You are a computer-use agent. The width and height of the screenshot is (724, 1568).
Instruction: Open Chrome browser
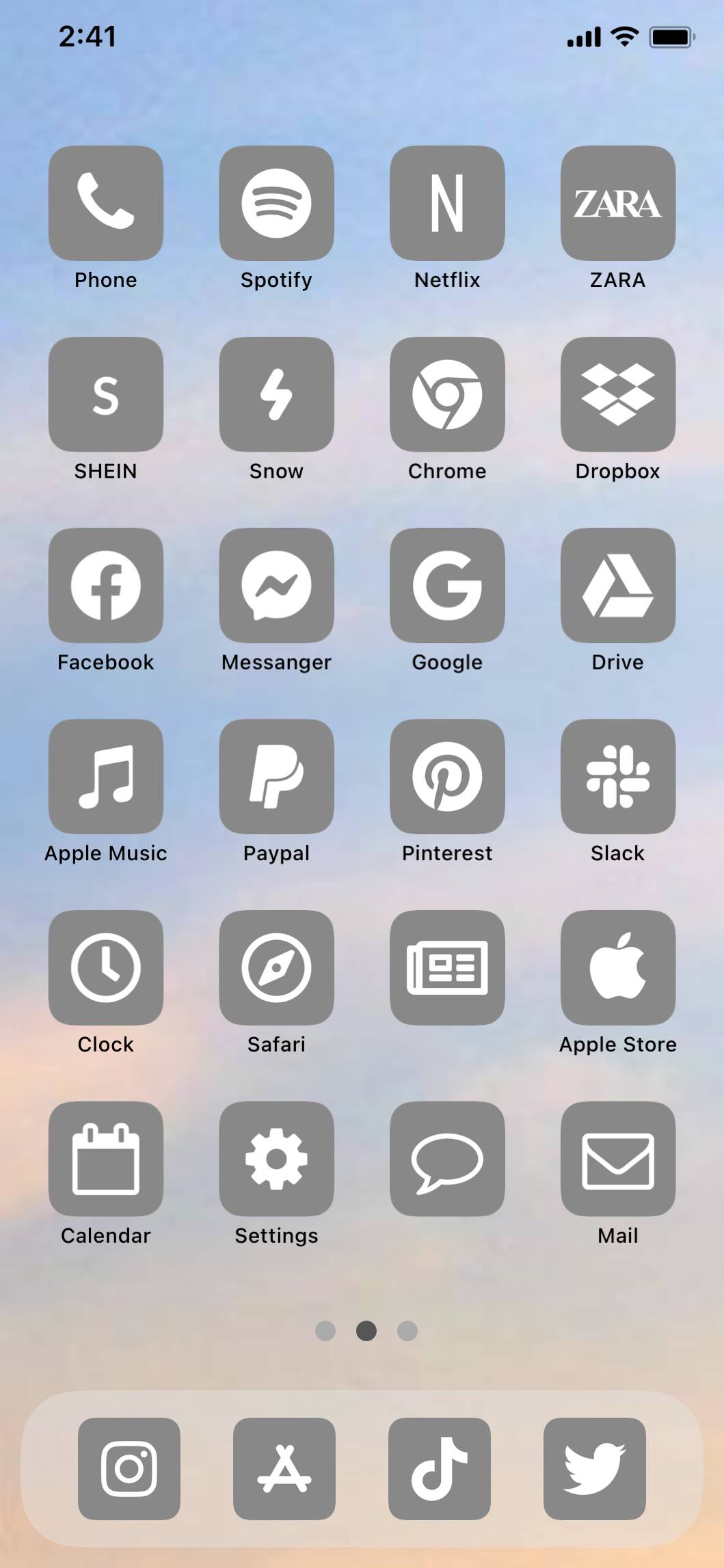447,394
